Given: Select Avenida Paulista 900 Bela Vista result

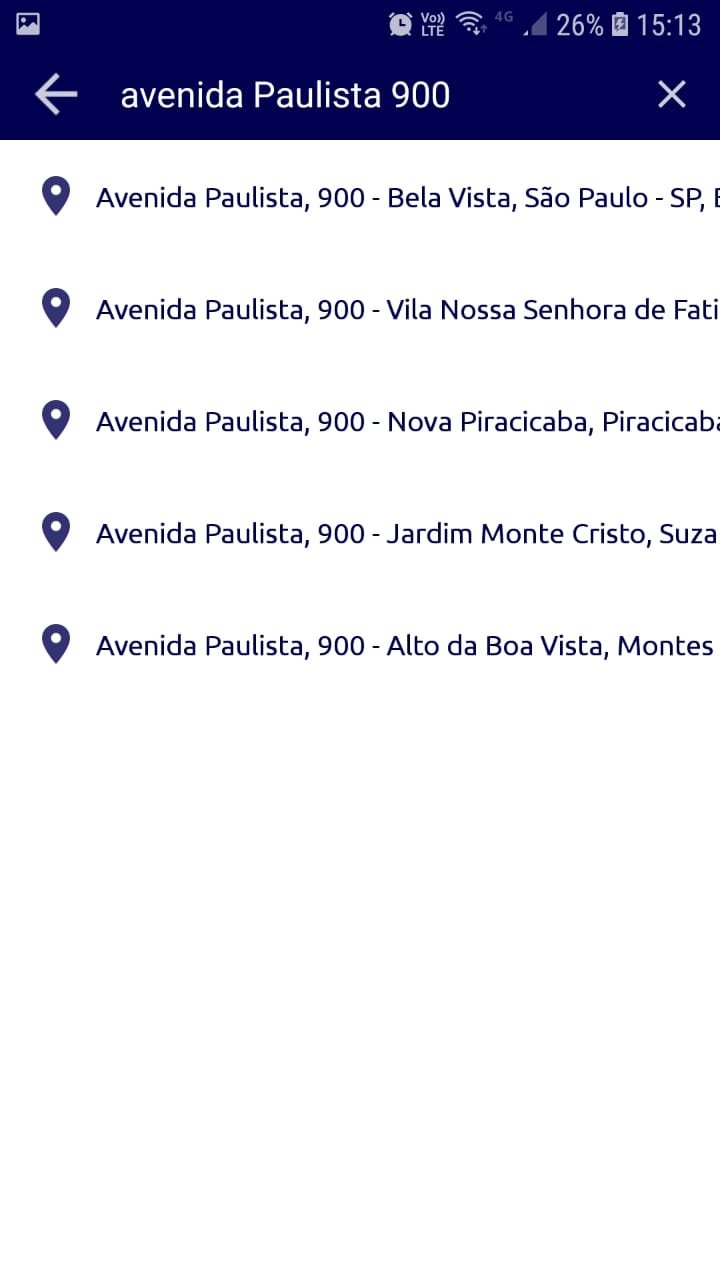Looking at the screenshot, I should pyautogui.click(x=360, y=197).
